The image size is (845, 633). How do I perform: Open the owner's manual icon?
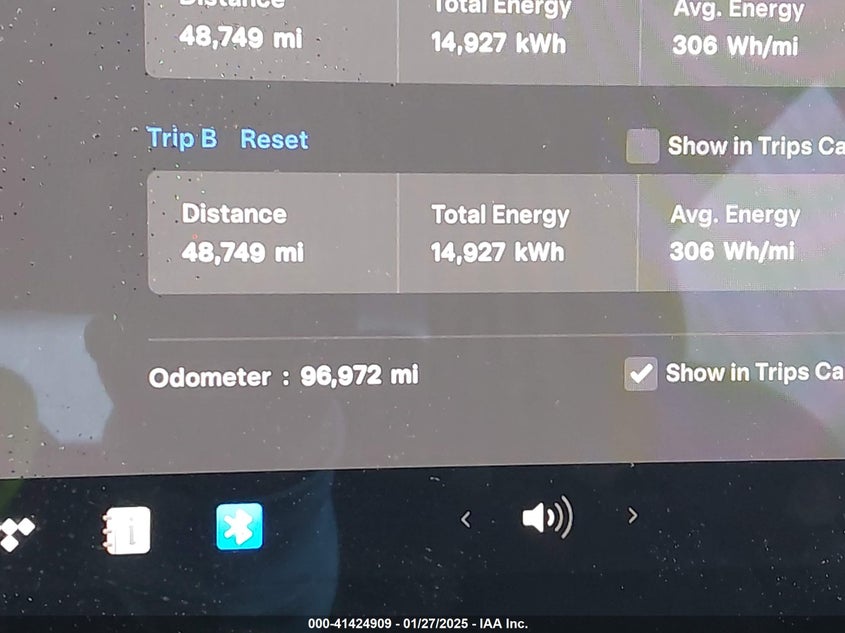pyautogui.click(x=127, y=530)
